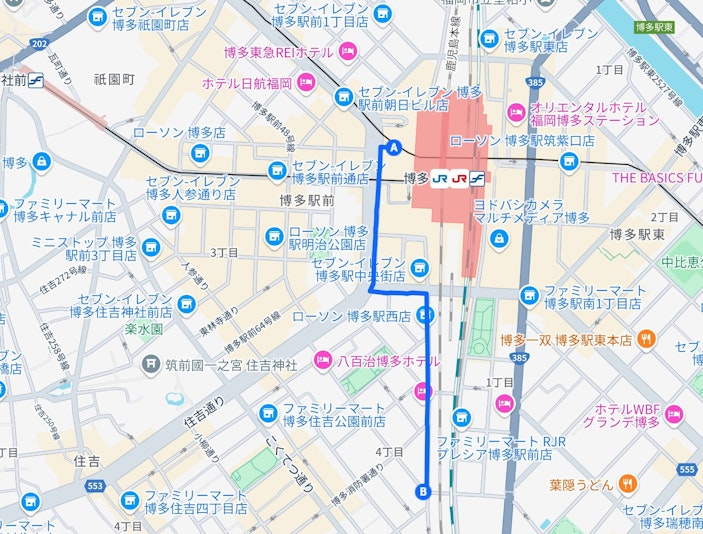Select ミニストップ 博多駅前3丁目店

click(151, 247)
